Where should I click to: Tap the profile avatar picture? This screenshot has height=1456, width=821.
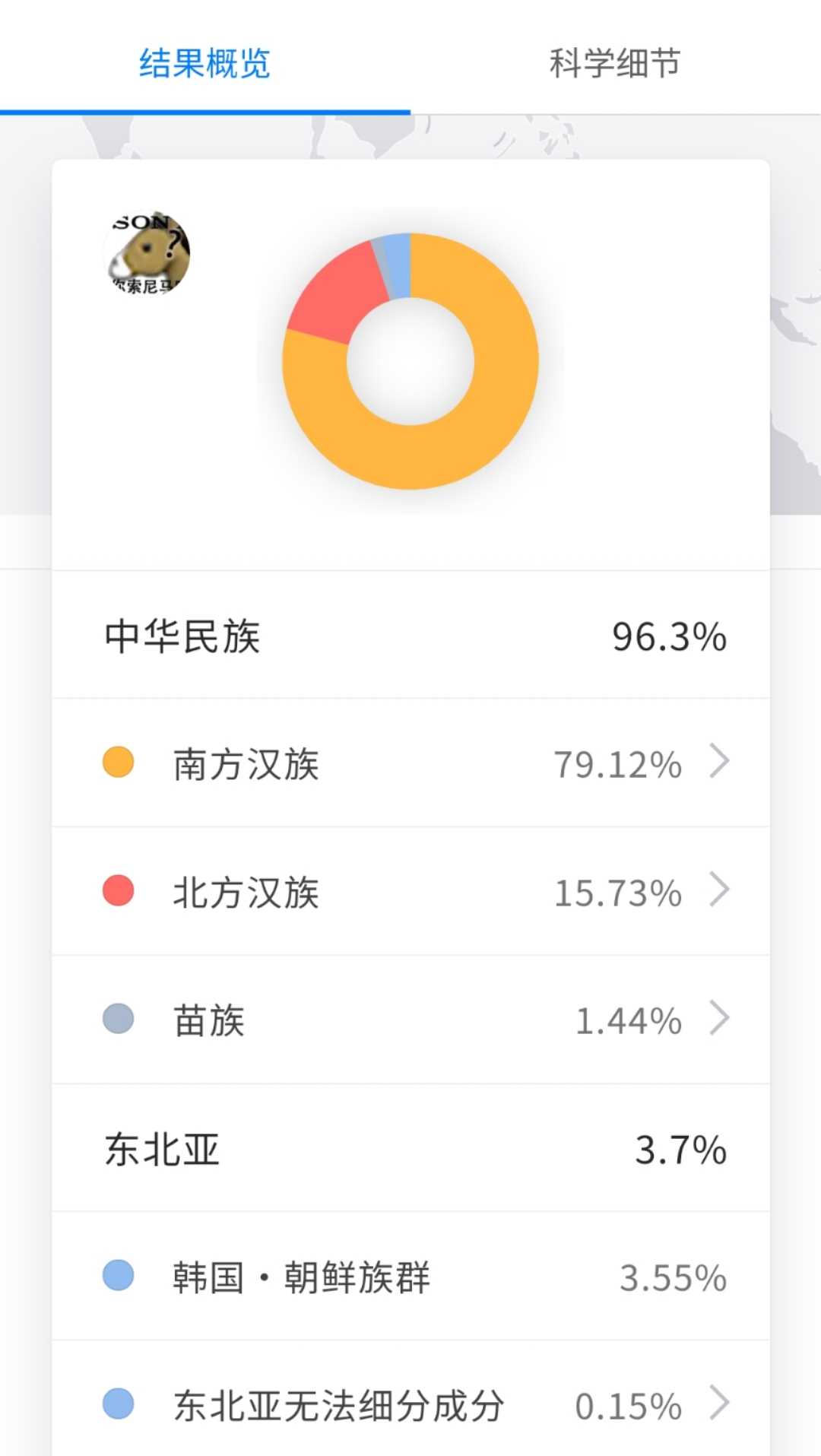147,253
